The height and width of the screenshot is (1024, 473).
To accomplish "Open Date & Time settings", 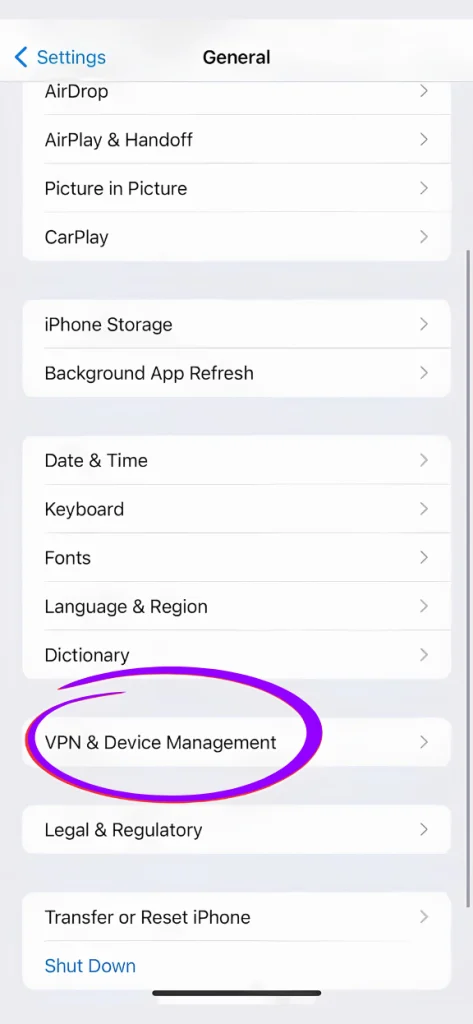I will tap(236, 460).
